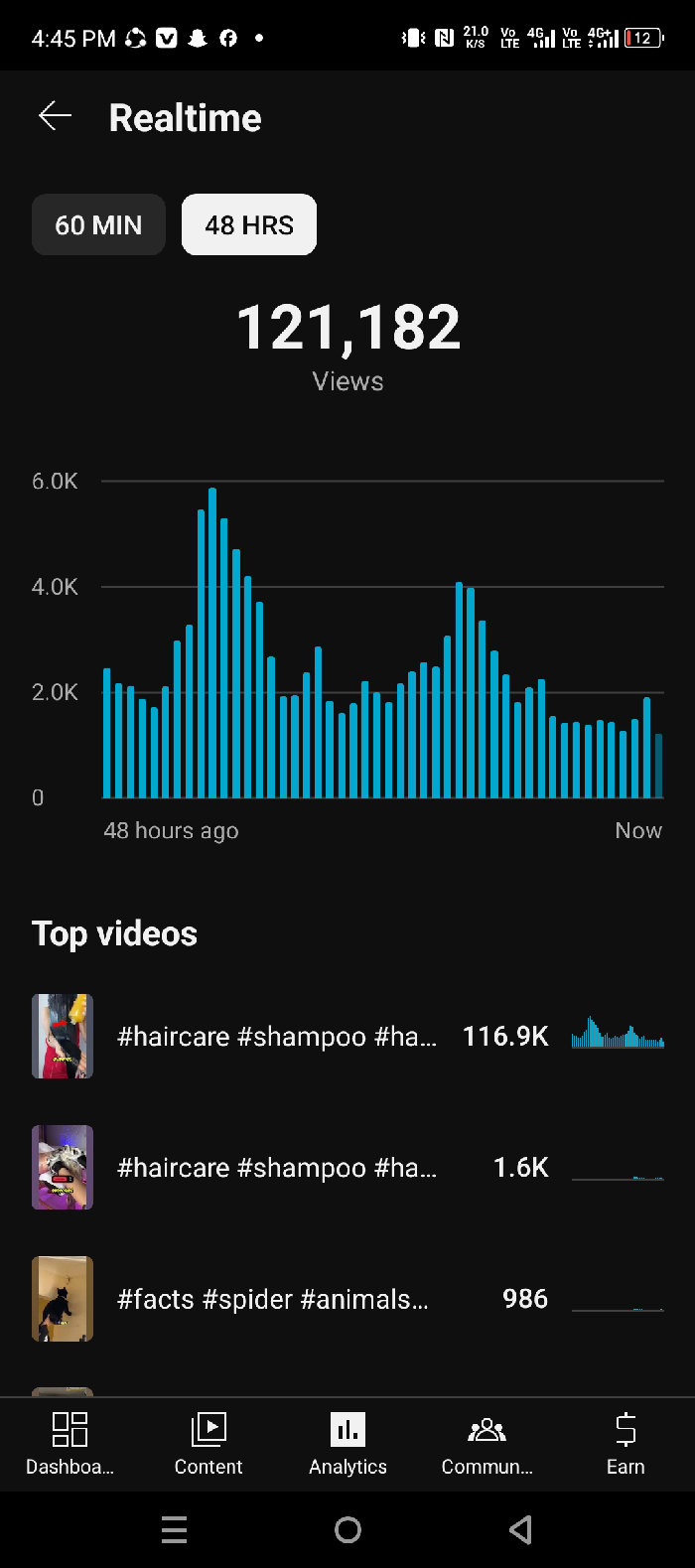
Task: Select the 48 HRS time range
Action: pos(249,225)
